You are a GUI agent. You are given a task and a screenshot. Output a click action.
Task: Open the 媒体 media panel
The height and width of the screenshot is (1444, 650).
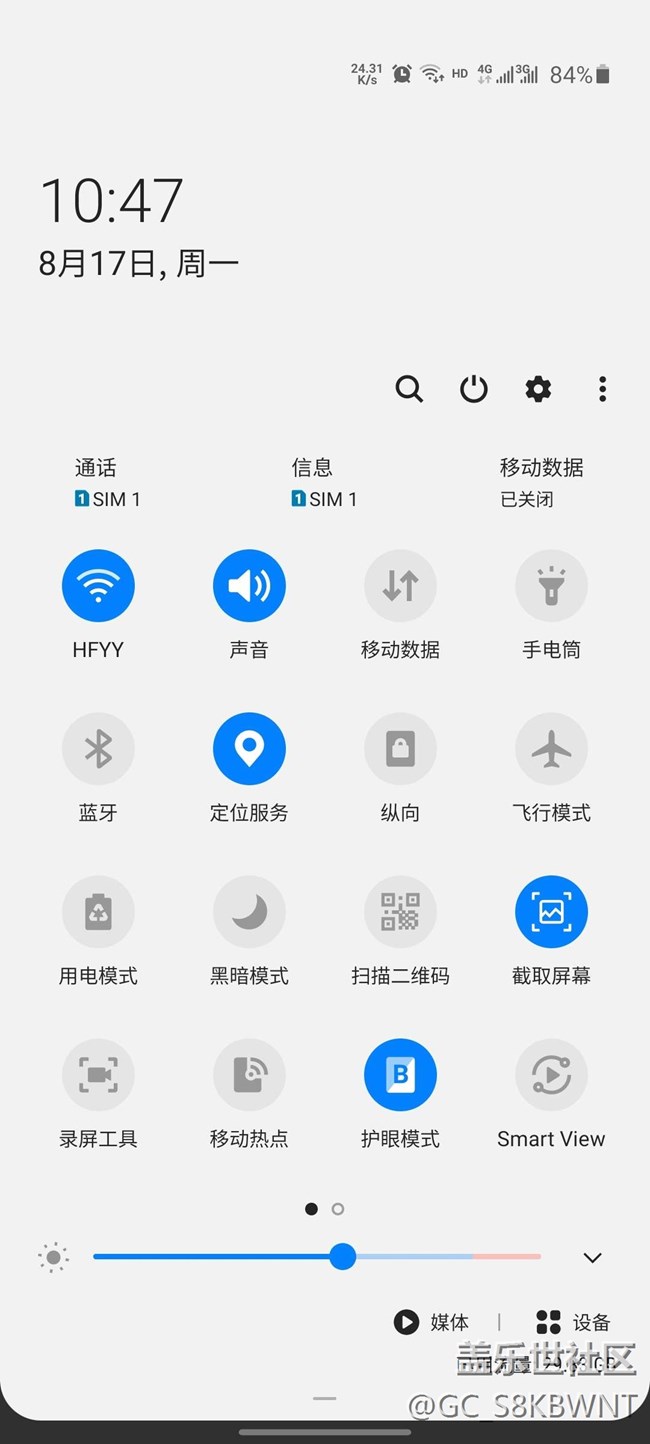[432, 1322]
